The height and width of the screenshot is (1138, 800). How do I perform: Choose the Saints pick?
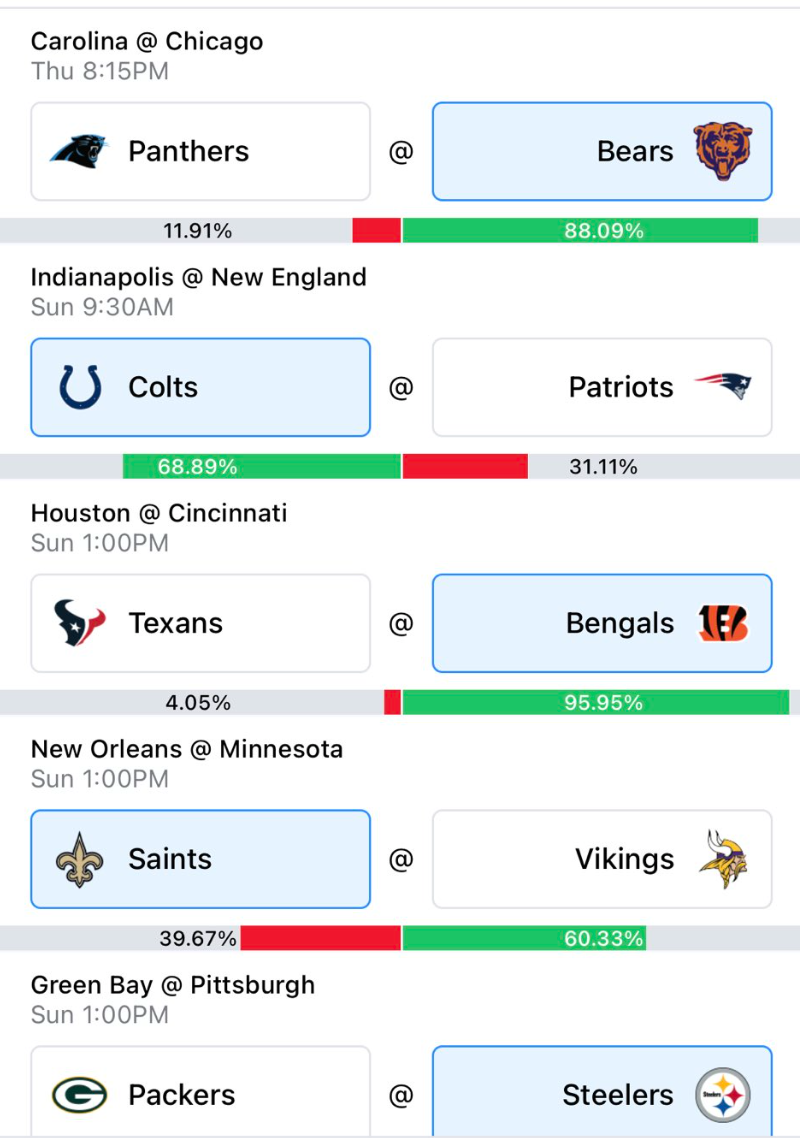pyautogui.click(x=200, y=859)
